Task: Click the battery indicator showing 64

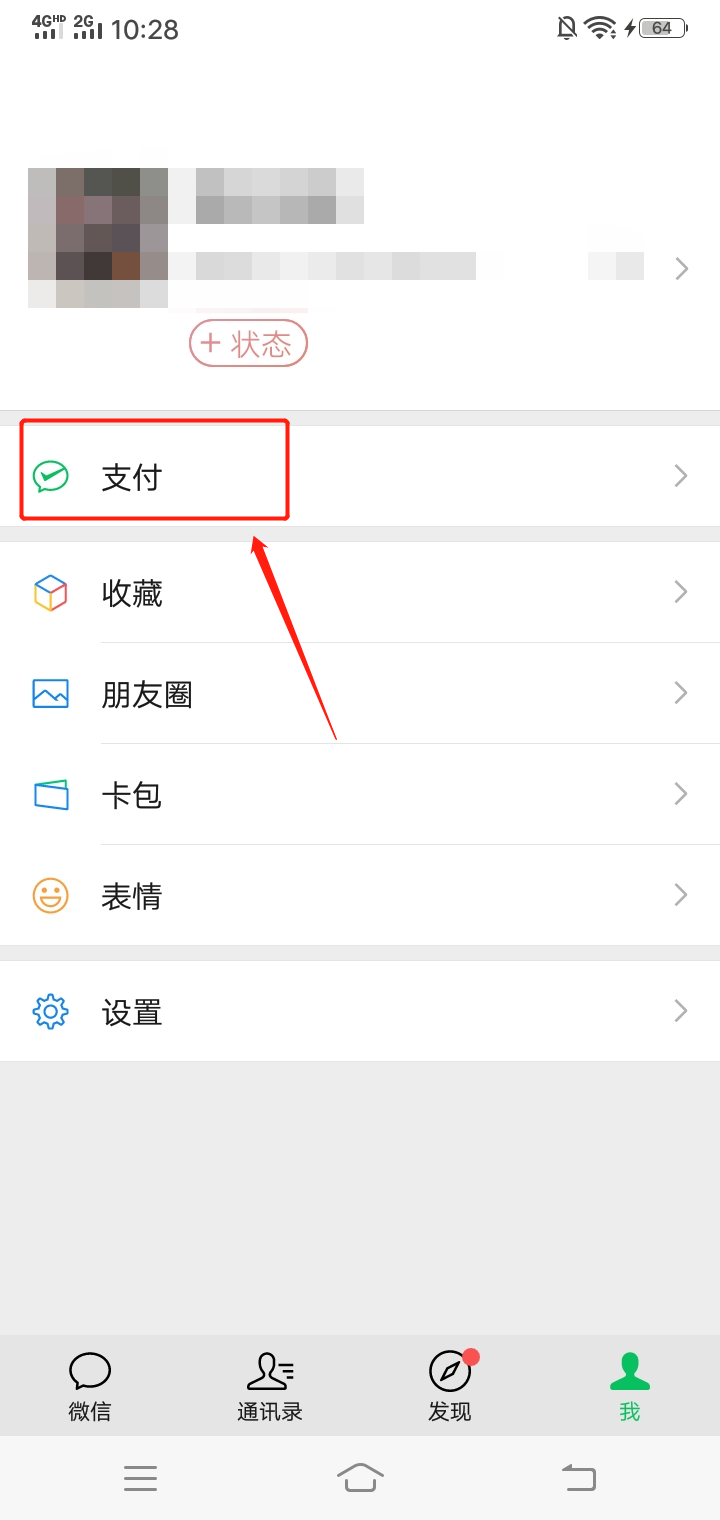Action: coord(667,29)
